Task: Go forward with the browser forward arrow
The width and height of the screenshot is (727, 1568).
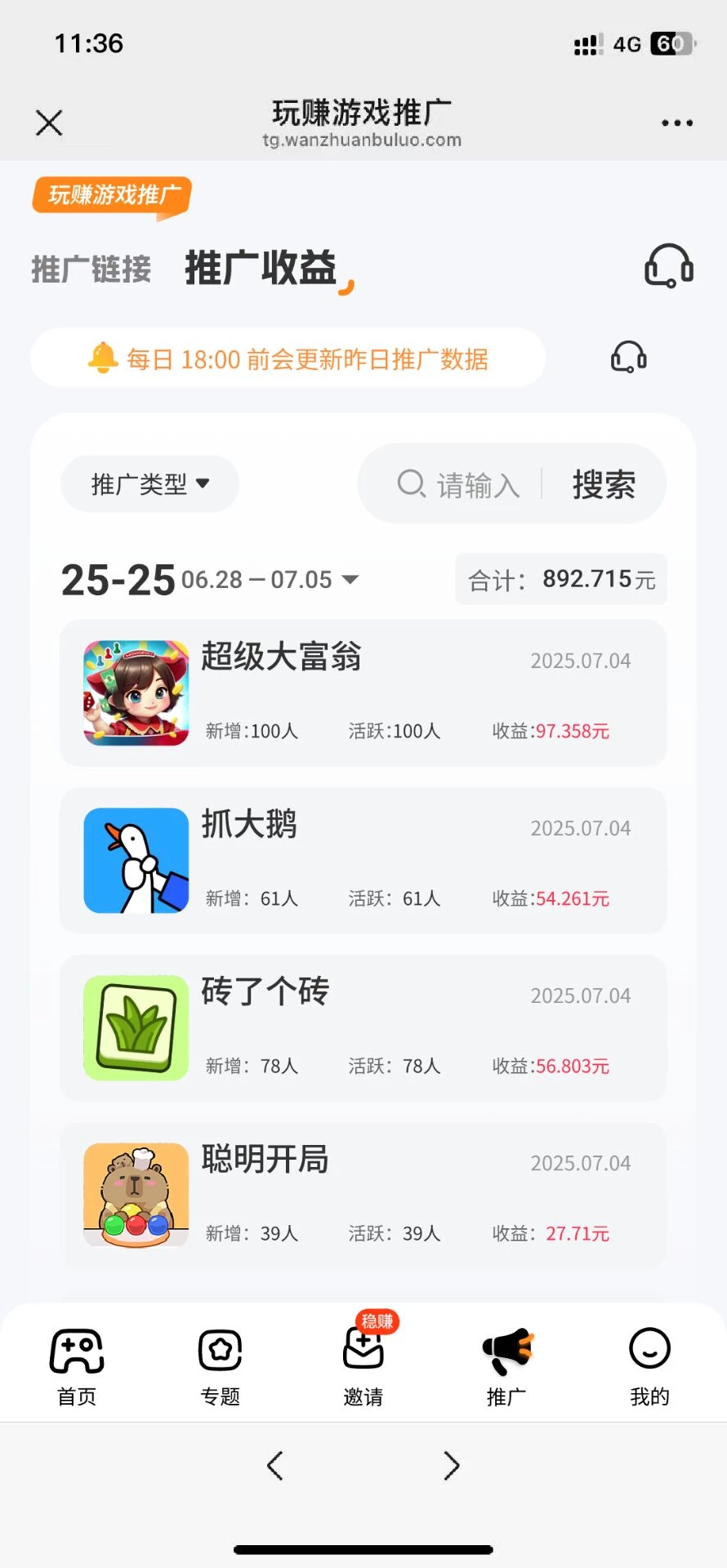Action: pyautogui.click(x=451, y=1466)
